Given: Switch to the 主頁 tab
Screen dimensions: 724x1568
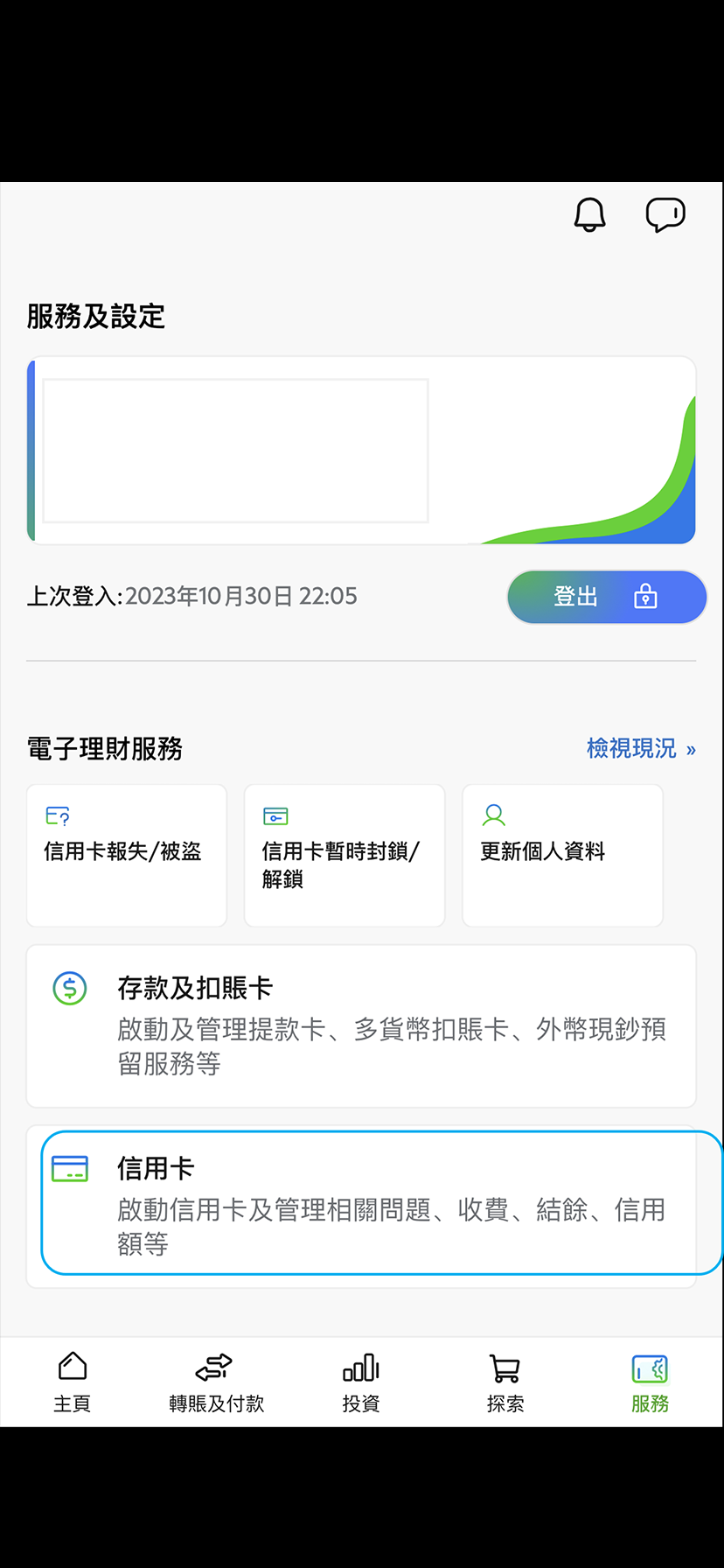Looking at the screenshot, I should [73, 1381].
